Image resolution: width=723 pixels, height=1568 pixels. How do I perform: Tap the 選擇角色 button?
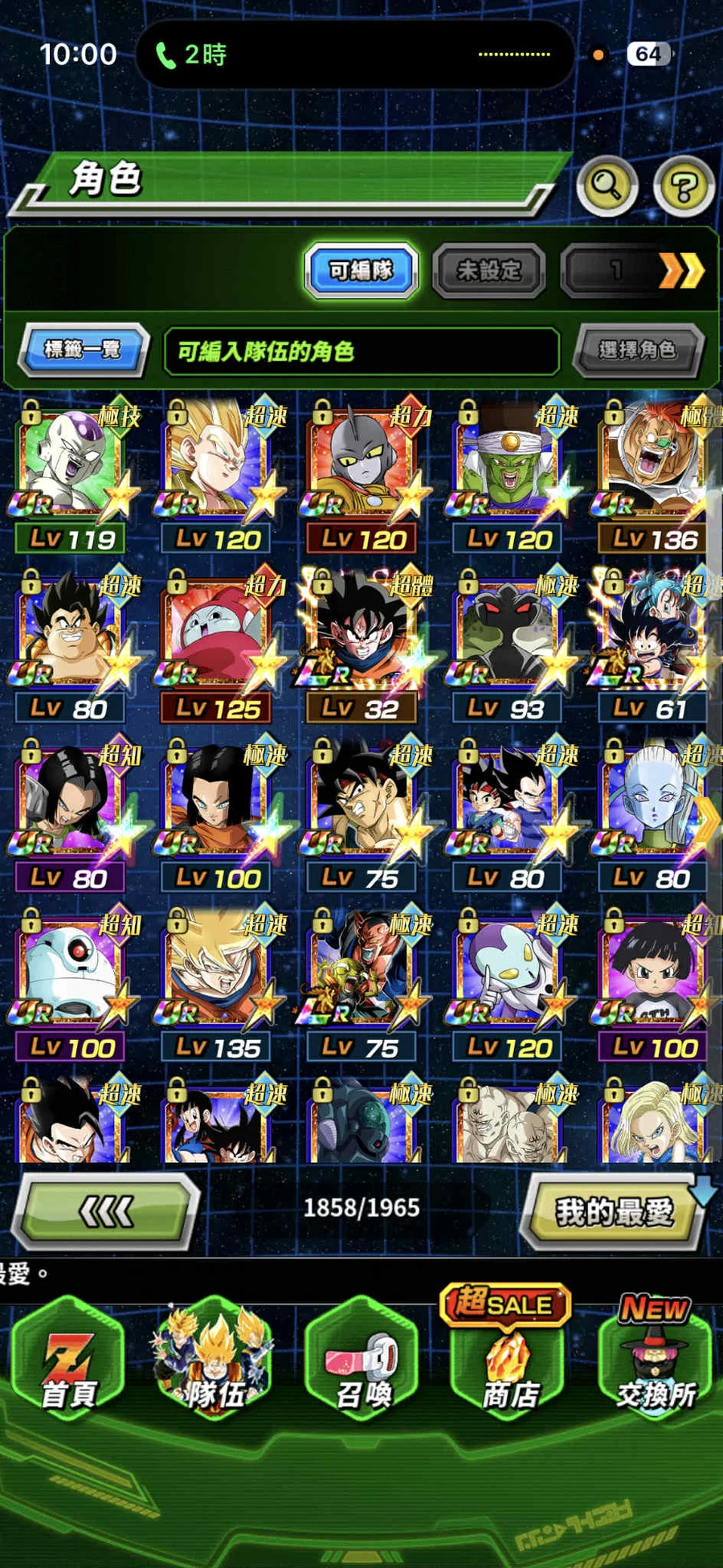pos(638,350)
